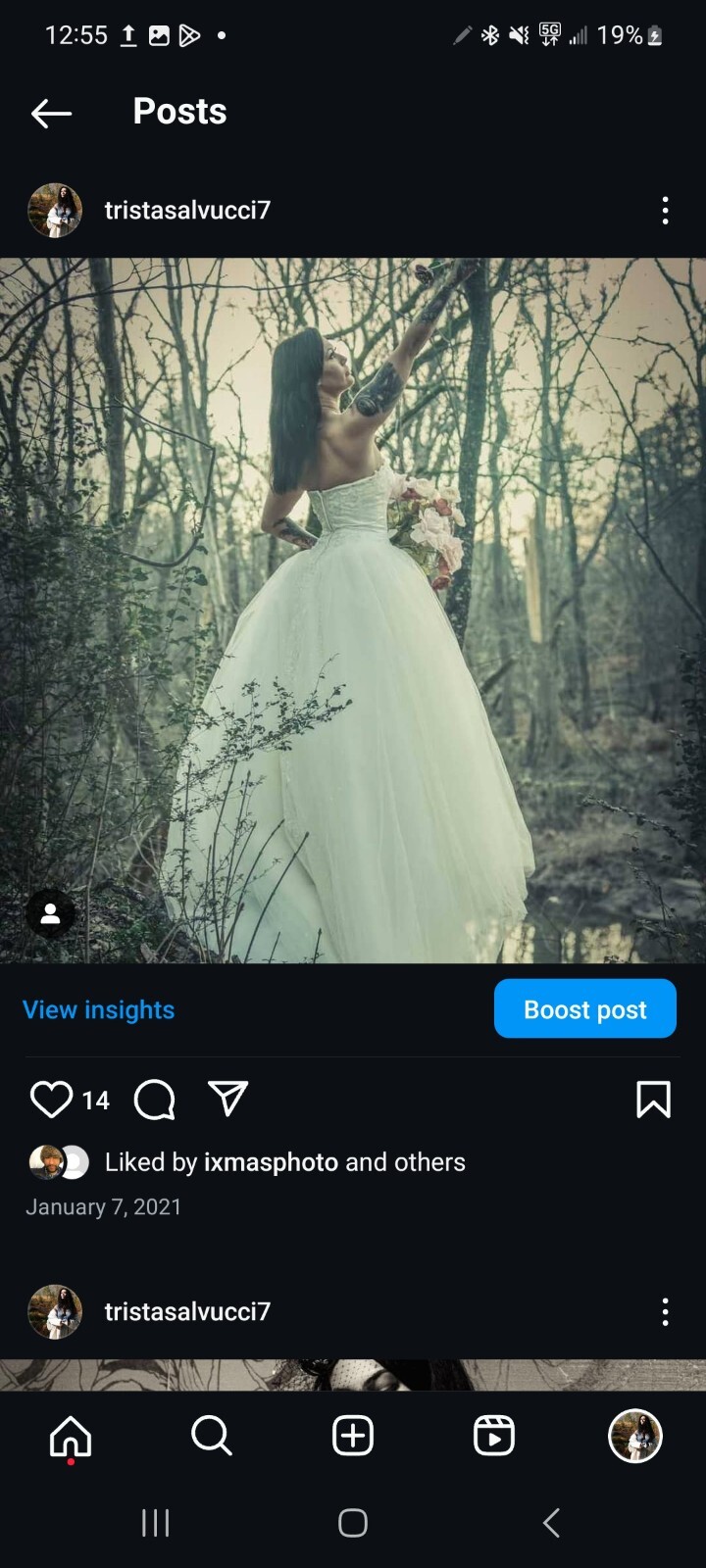The height and width of the screenshot is (1568, 706).
Task: Open the recent apps button
Action: point(155,1523)
